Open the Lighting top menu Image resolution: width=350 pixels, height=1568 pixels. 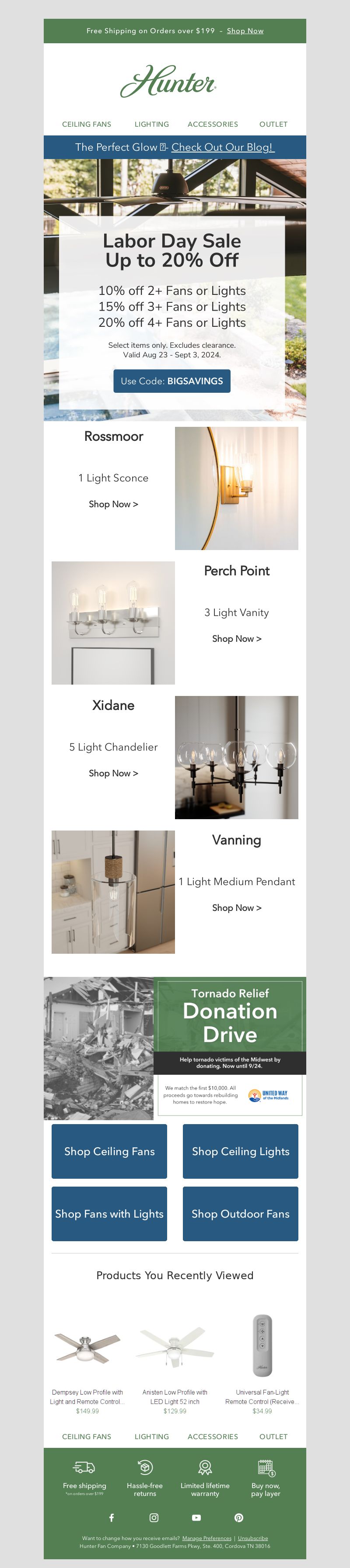click(x=151, y=124)
